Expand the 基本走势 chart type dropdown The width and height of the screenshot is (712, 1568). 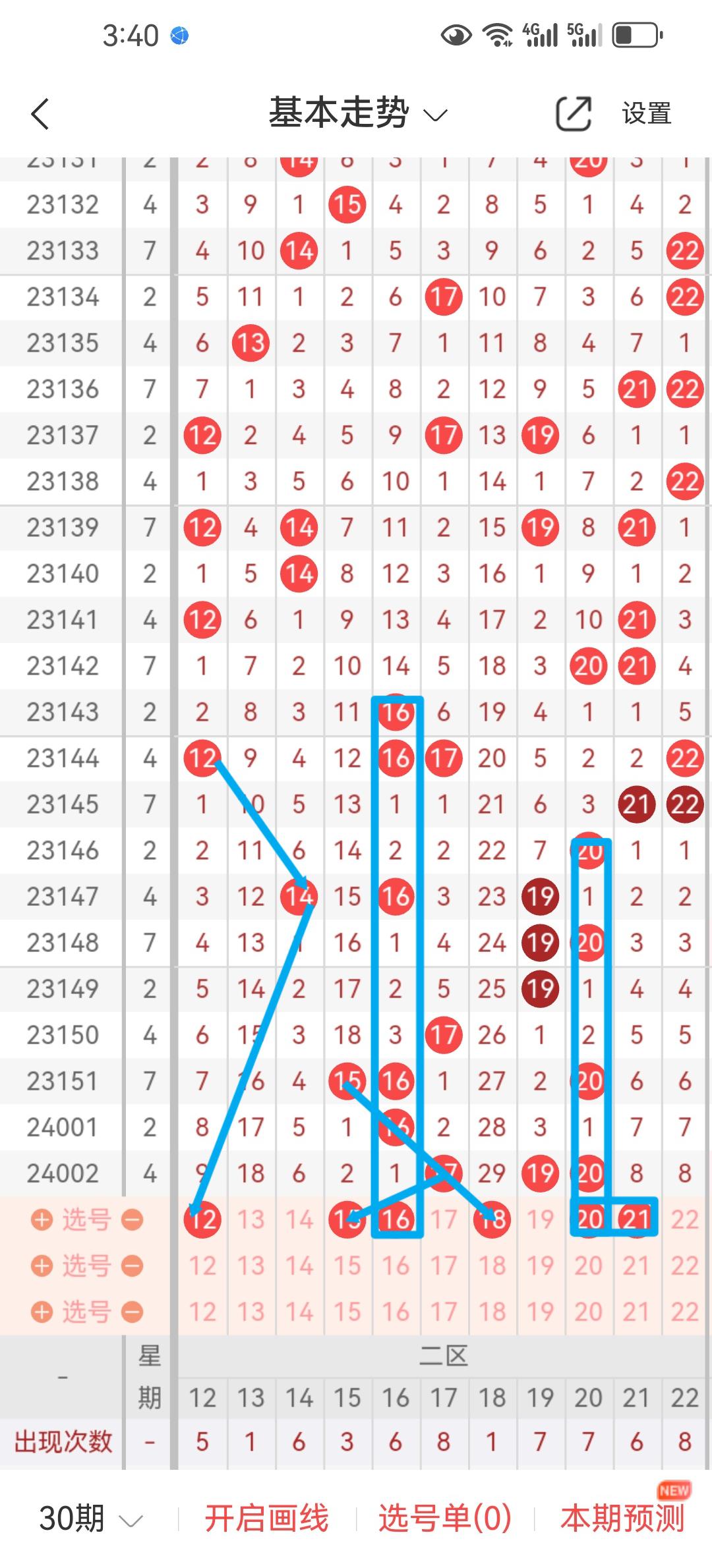point(358,113)
